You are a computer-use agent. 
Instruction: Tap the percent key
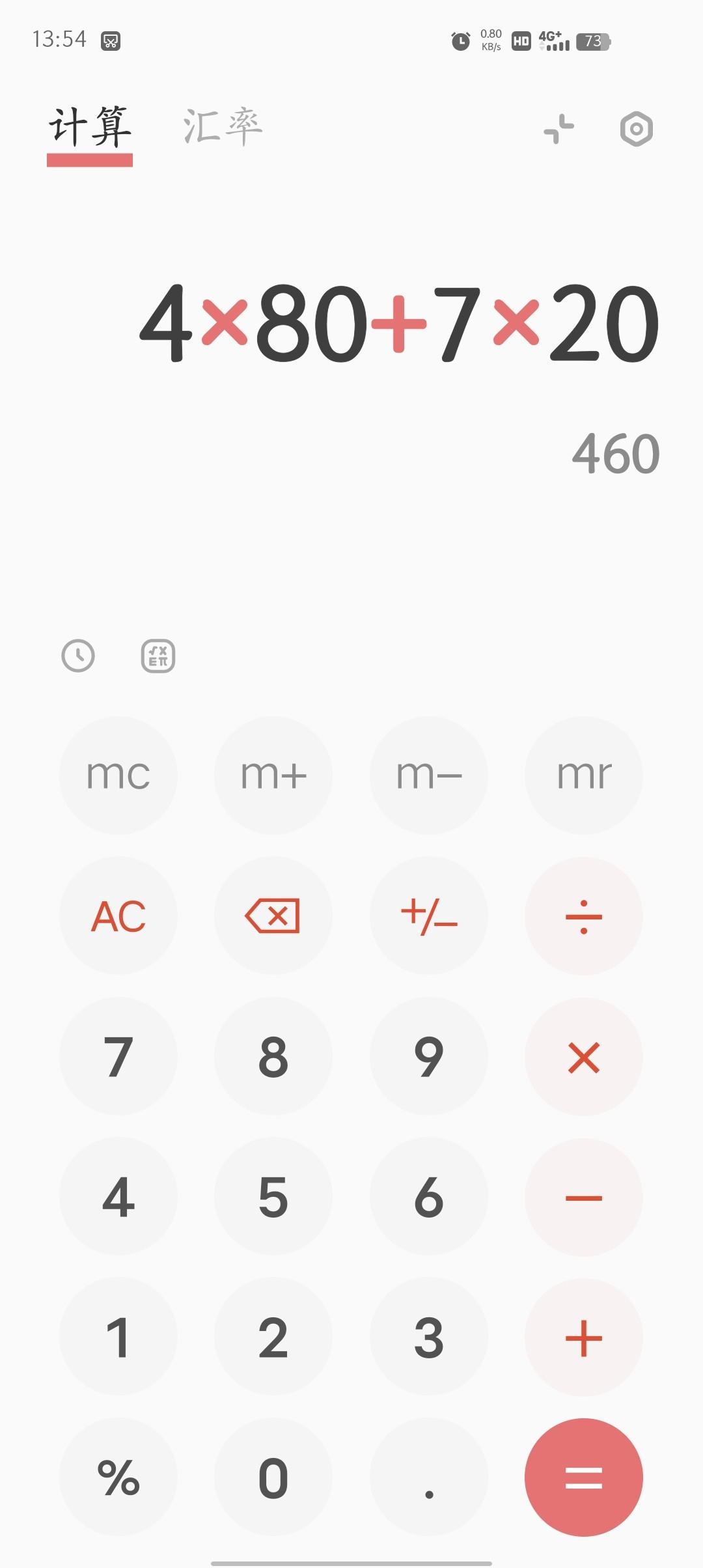(x=118, y=1477)
